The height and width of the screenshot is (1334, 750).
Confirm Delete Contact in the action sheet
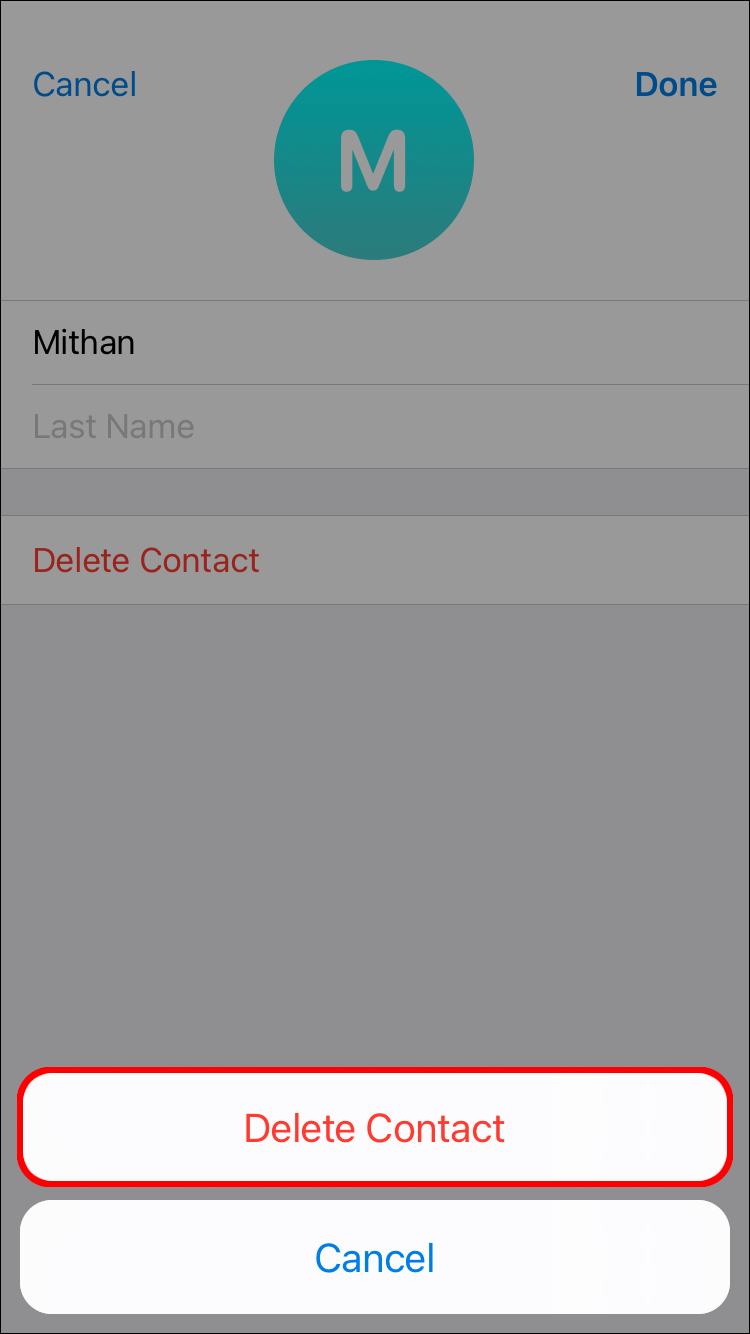click(x=374, y=1128)
